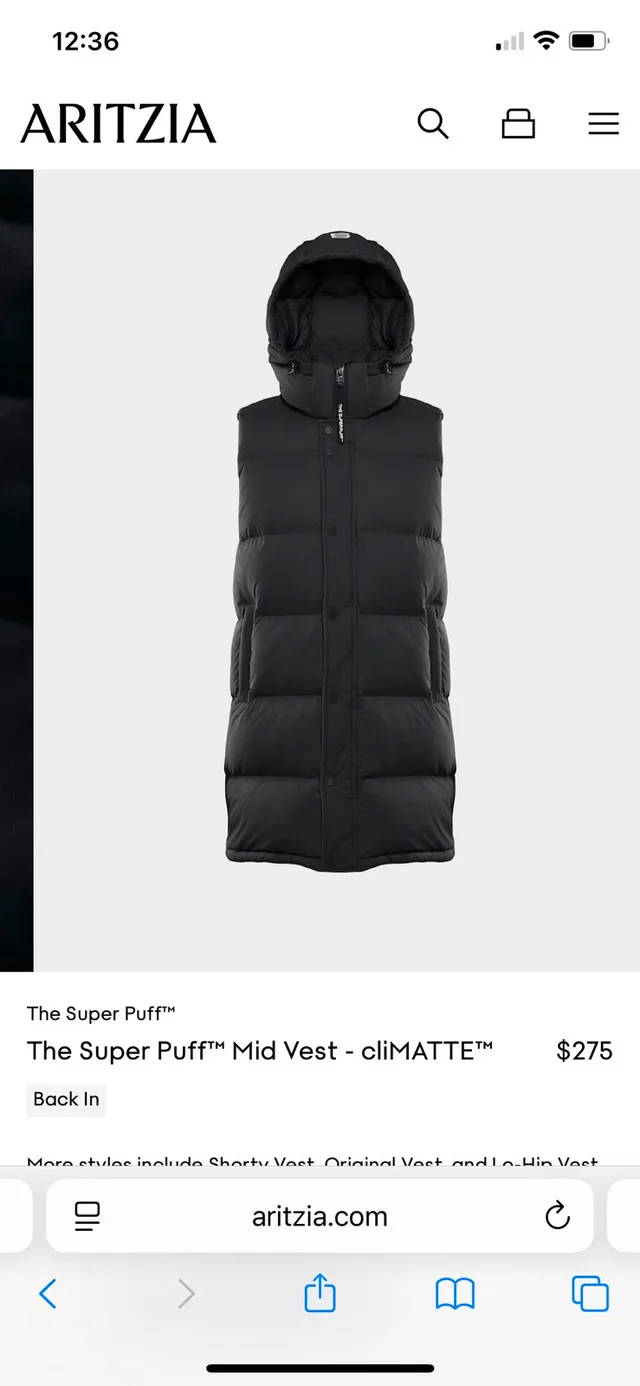Go to the Aritzia home page
The width and height of the screenshot is (640, 1386).
click(x=118, y=124)
